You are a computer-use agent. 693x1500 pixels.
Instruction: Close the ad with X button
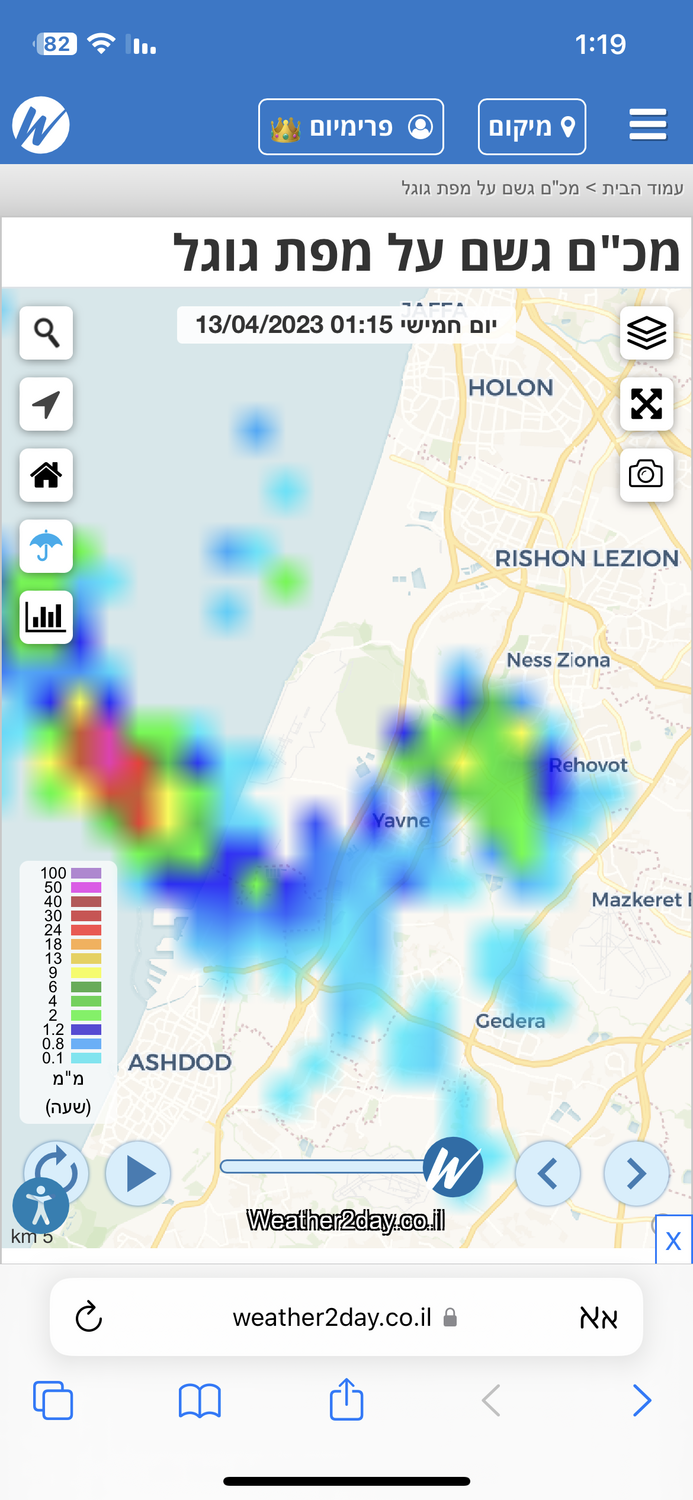[673, 1241]
